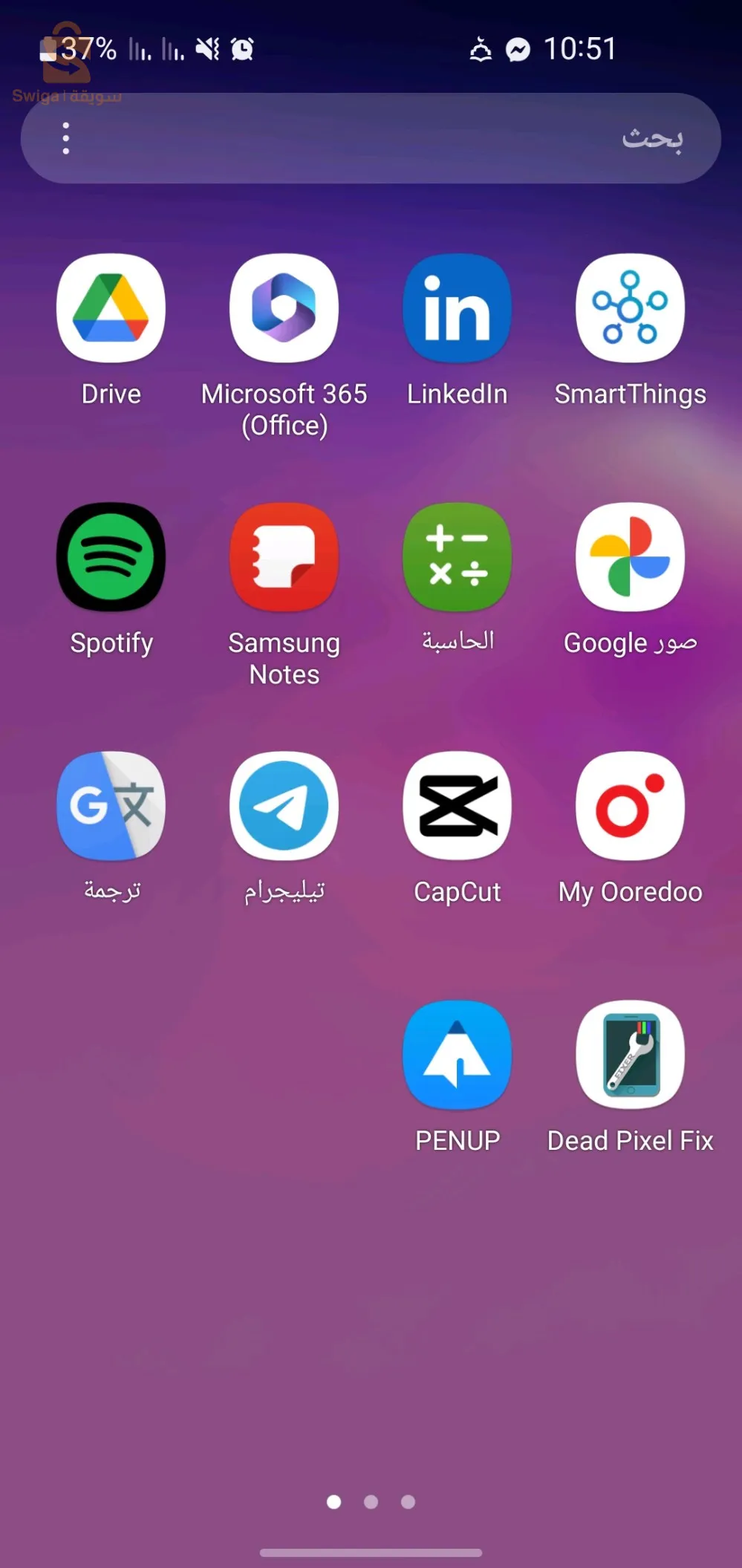This screenshot has width=742, height=1568.
Task: Open Google Drive
Action: pos(111,308)
